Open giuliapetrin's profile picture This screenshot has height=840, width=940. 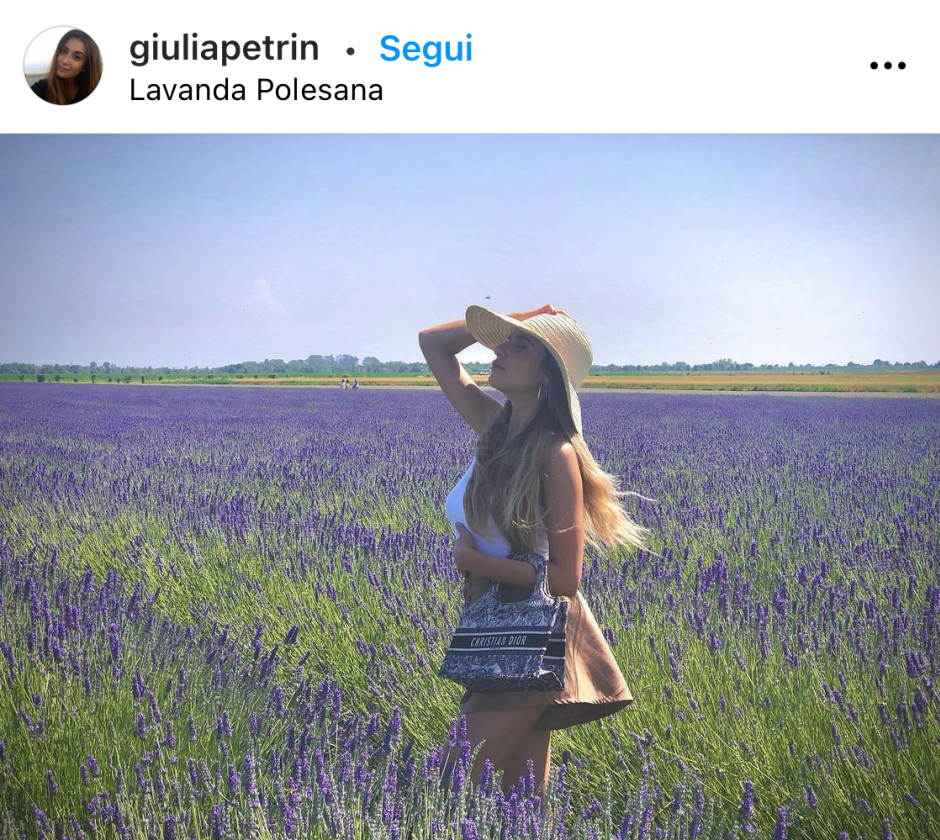click(x=63, y=66)
